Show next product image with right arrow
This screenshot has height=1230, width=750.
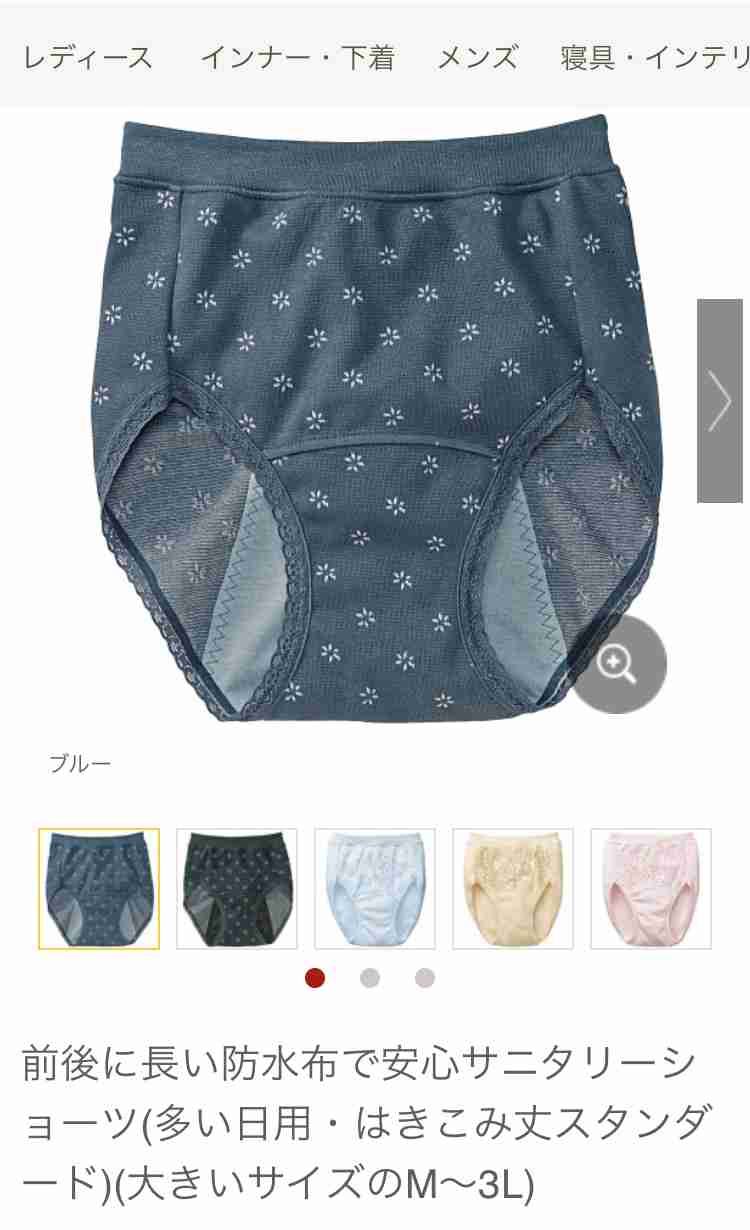[720, 400]
